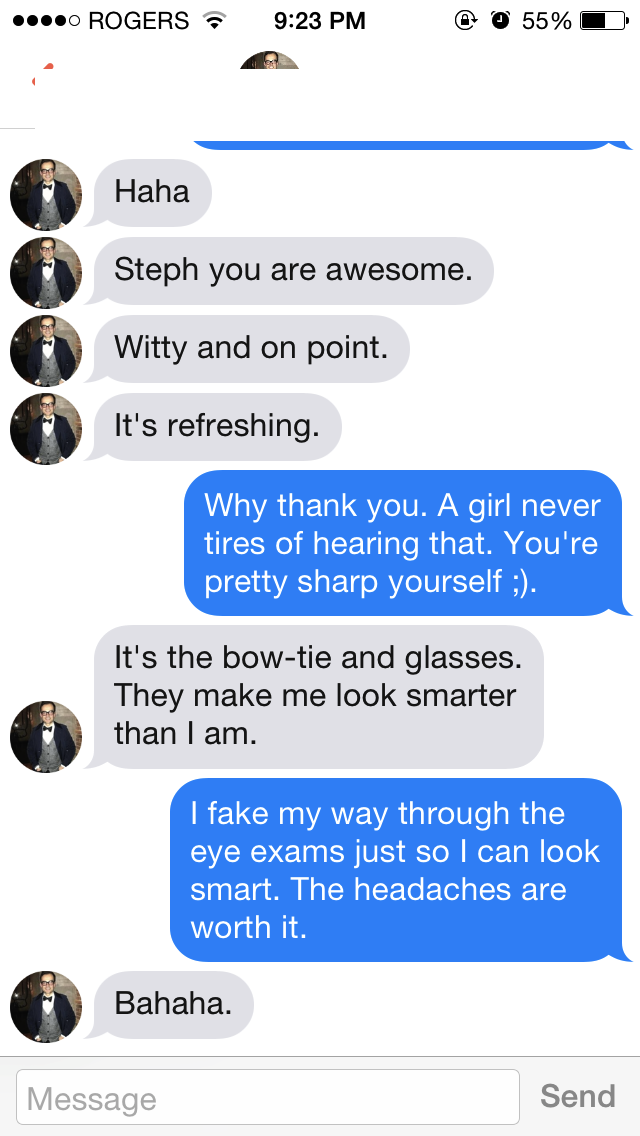Tap the profile picture beside "Bahaha."
Image resolution: width=640 pixels, height=1136 pixels.
click(46, 1006)
